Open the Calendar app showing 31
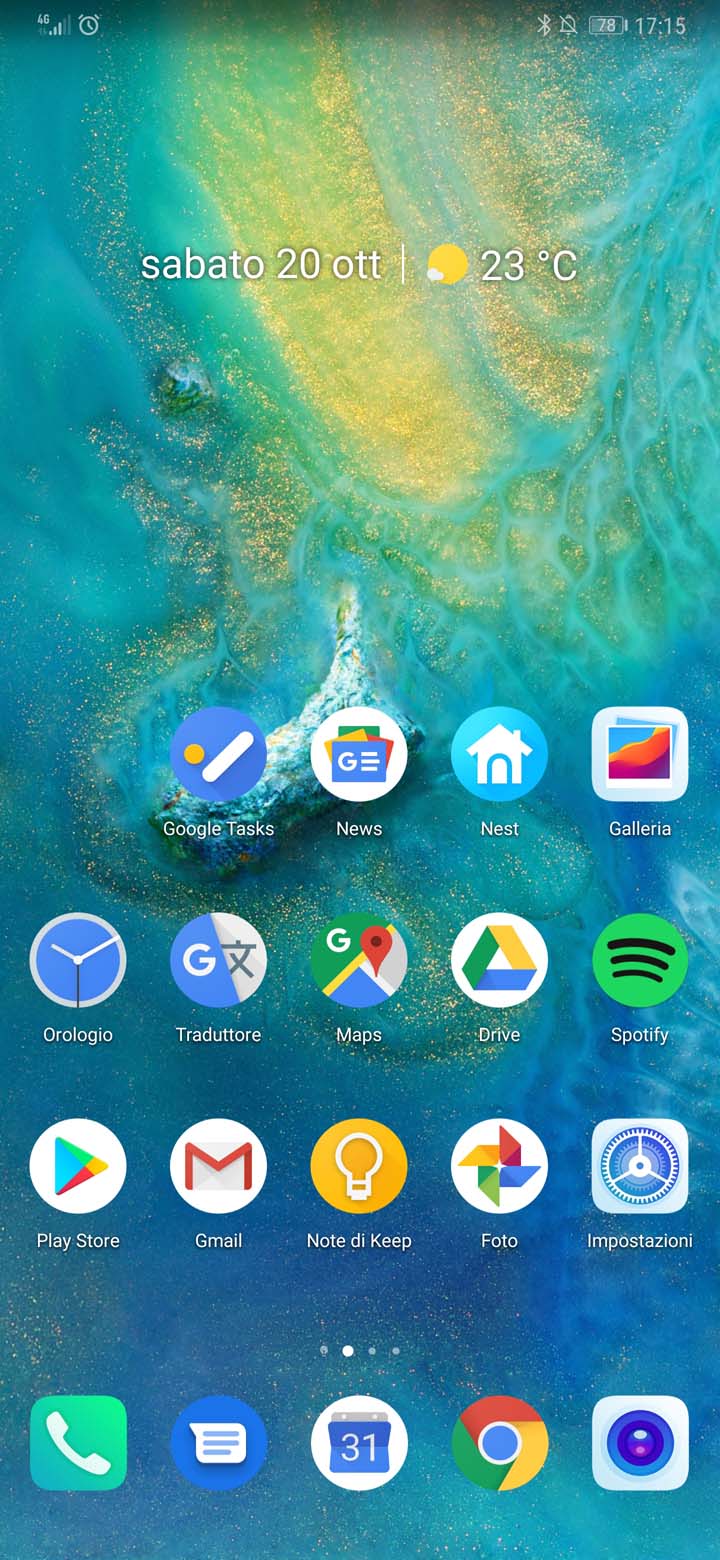Viewport: 720px width, 1560px height. [359, 1444]
